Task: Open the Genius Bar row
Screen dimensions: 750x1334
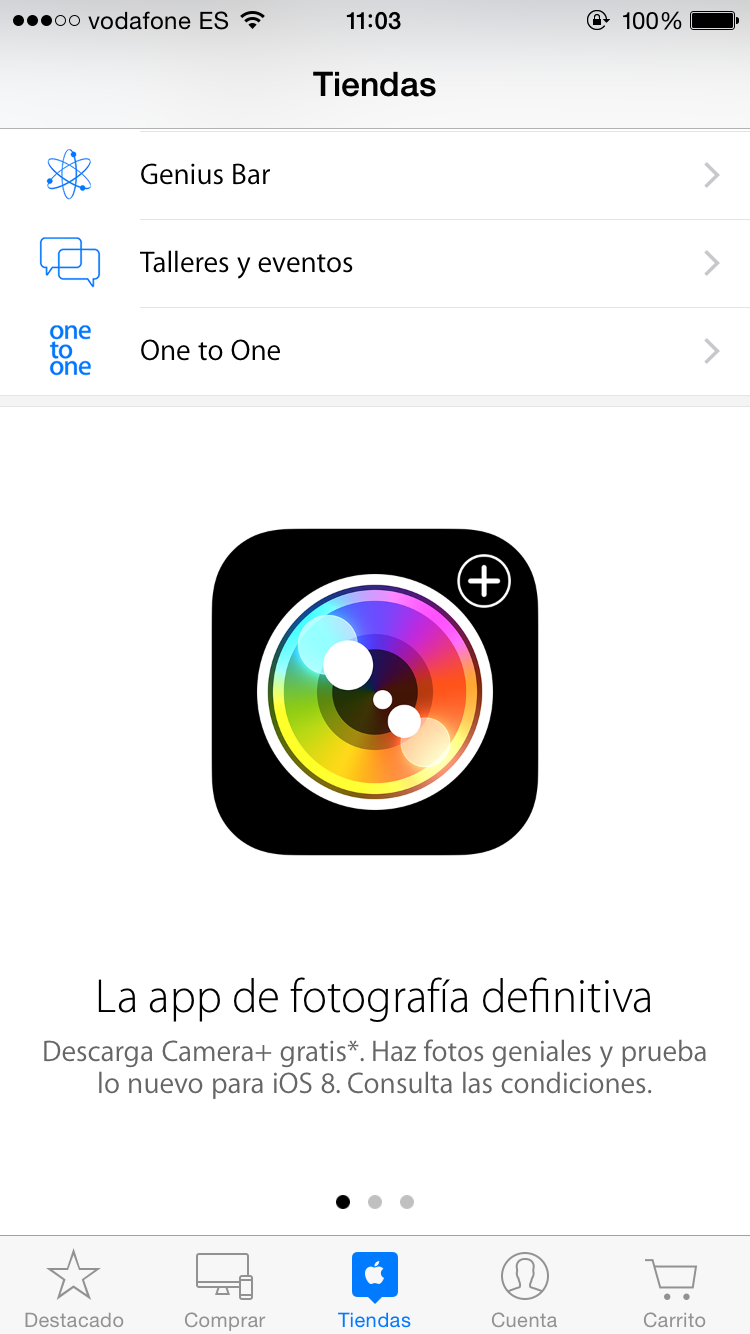Action: pos(375,175)
